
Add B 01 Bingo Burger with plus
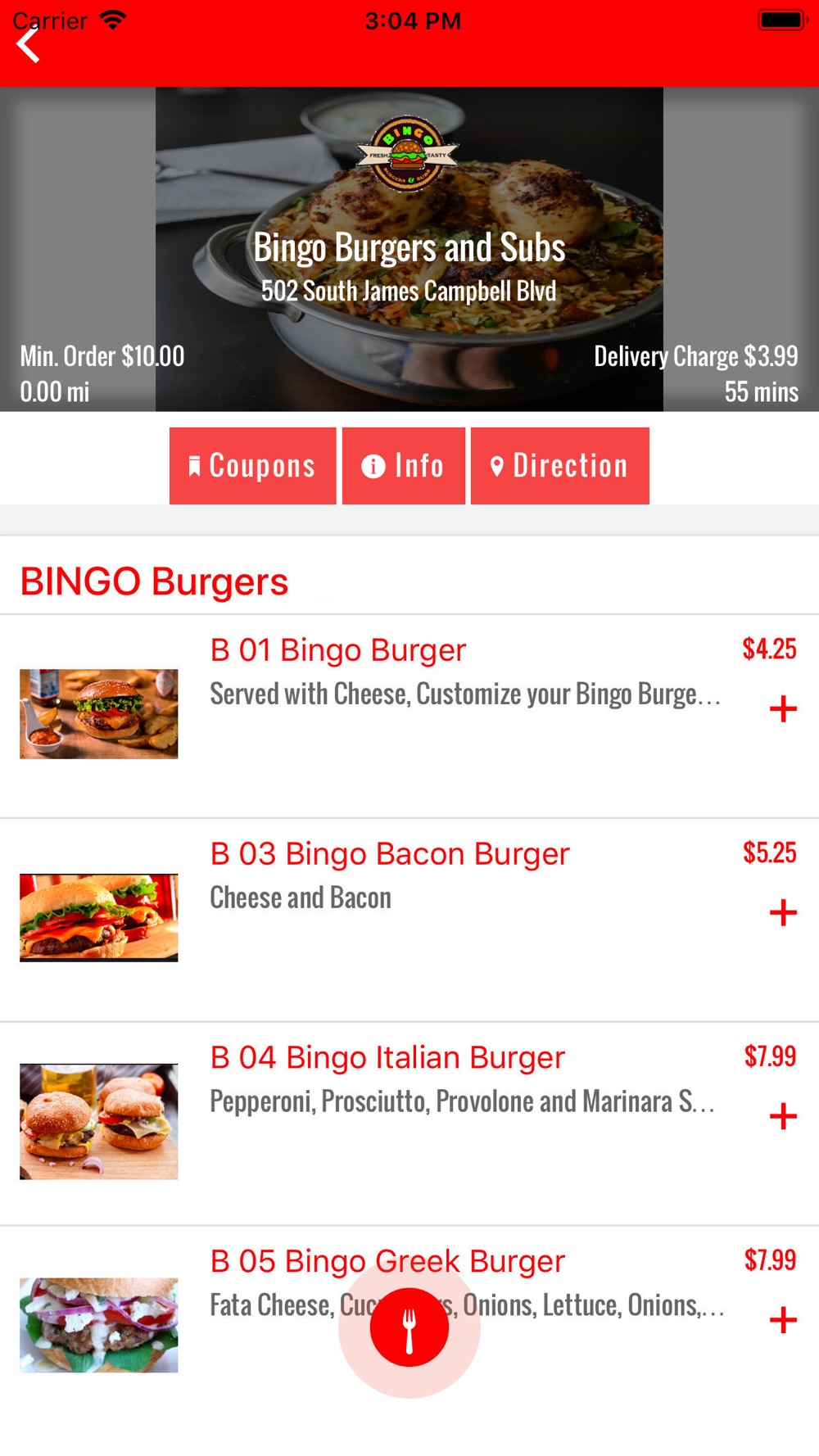pyautogui.click(x=783, y=709)
